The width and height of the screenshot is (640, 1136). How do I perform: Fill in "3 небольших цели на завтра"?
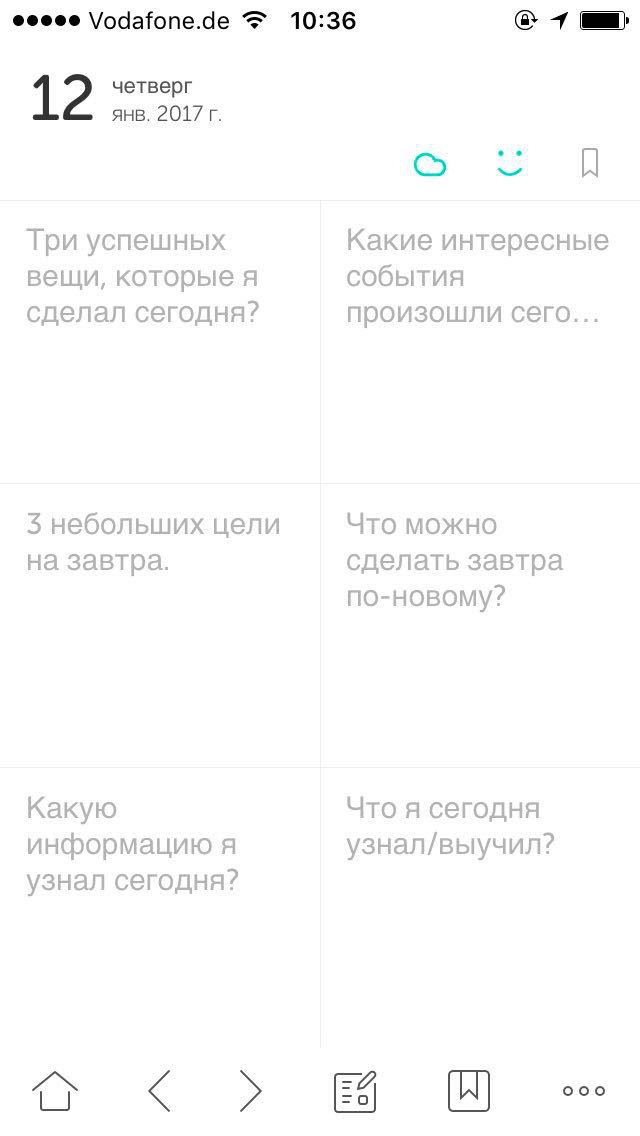click(160, 625)
